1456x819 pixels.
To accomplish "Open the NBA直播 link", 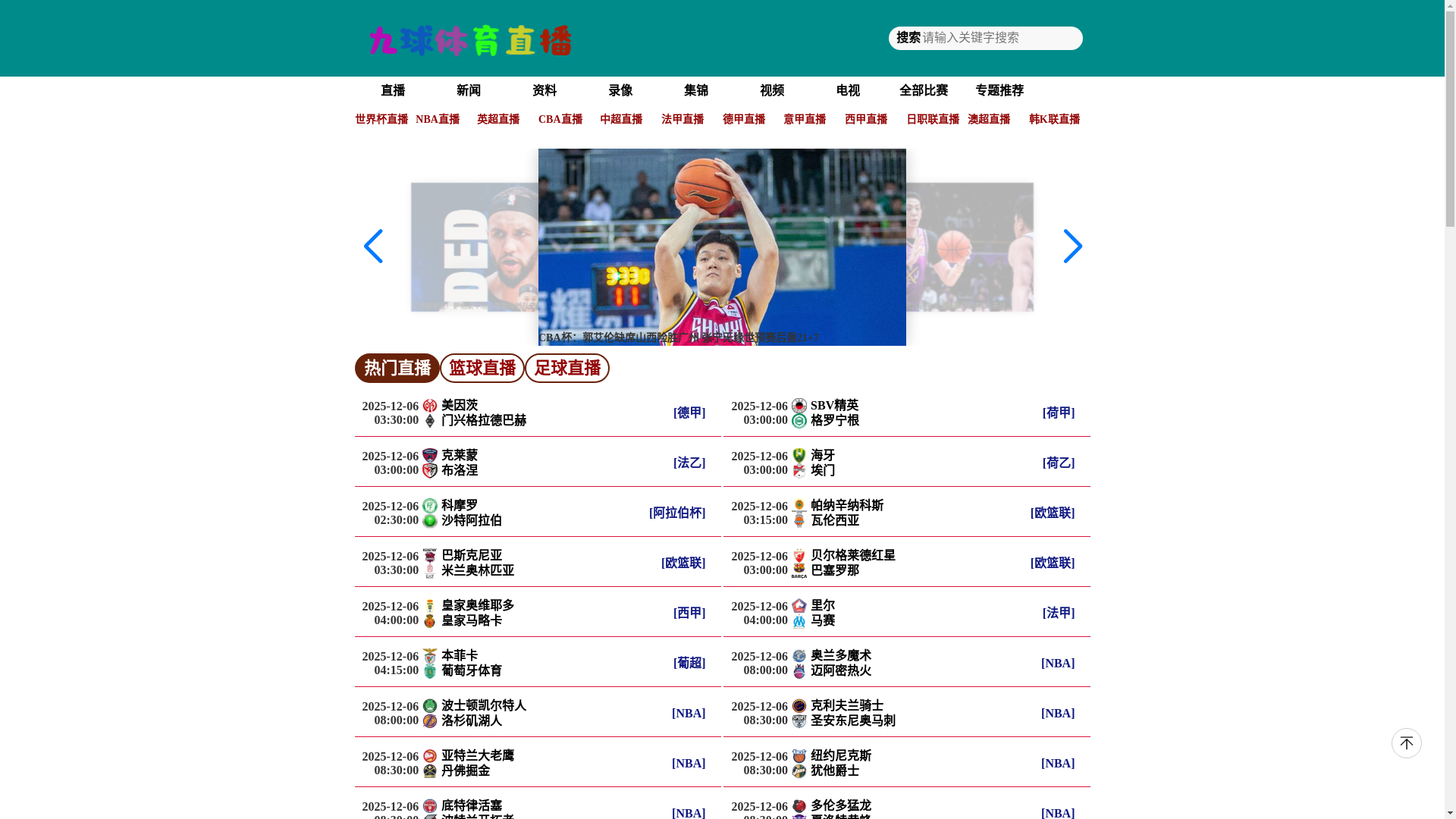I will [438, 120].
